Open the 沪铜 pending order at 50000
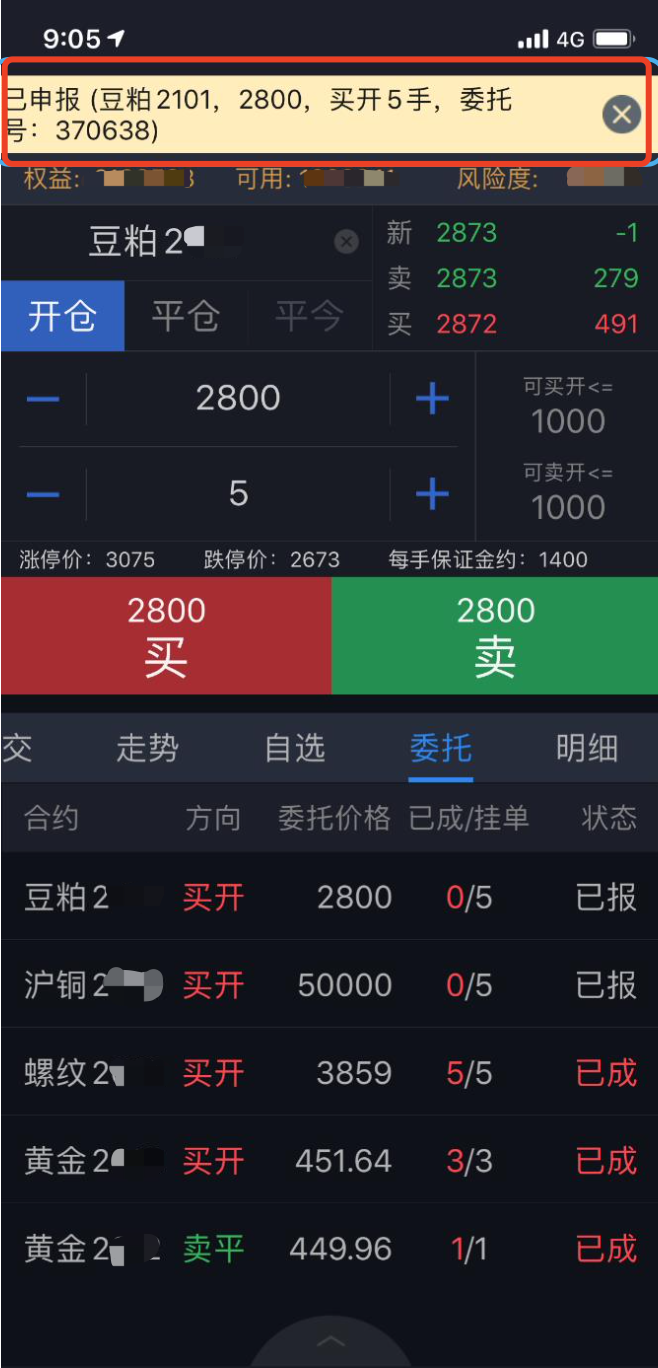The height and width of the screenshot is (1368, 658). [329, 985]
